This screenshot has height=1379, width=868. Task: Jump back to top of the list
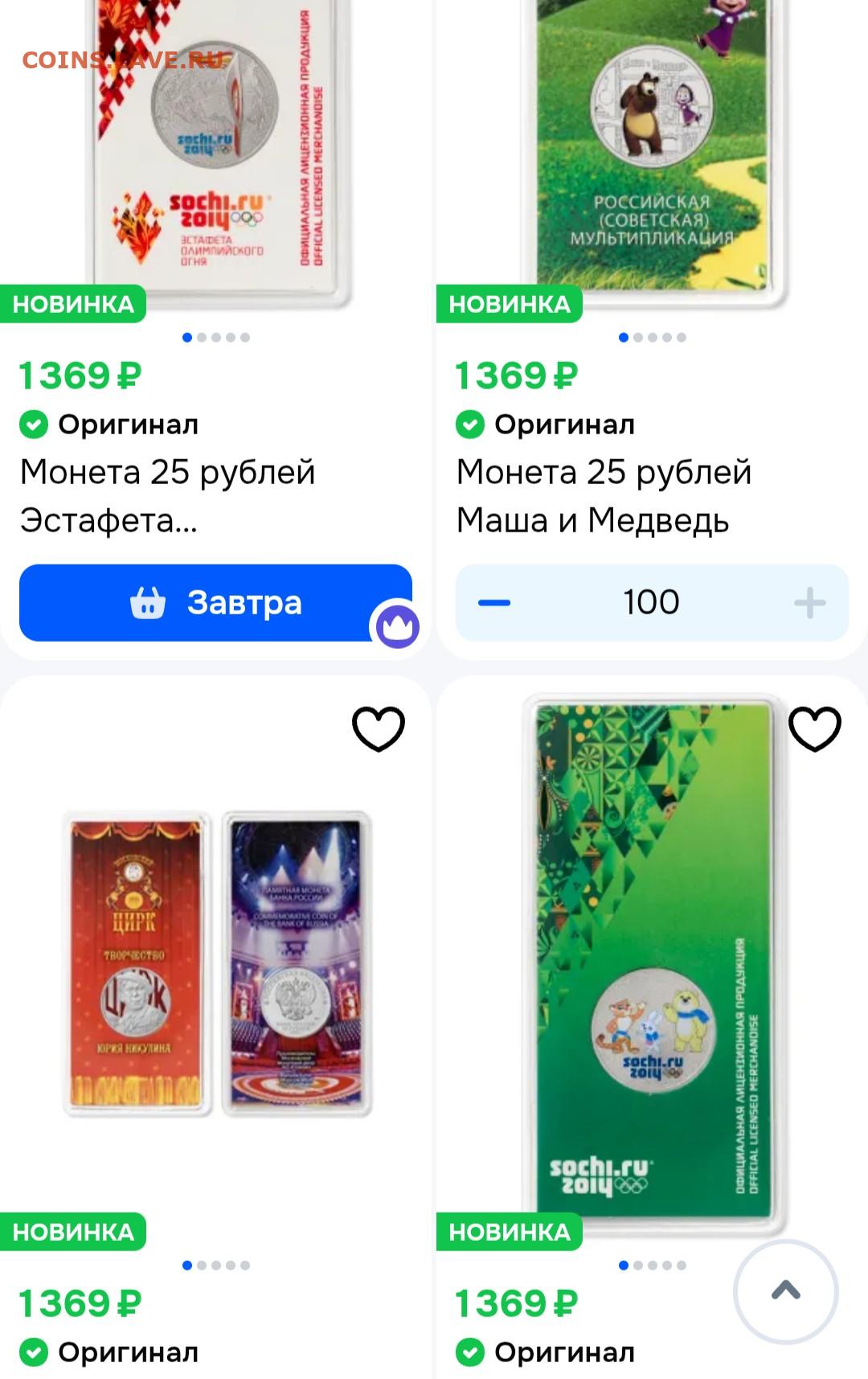785,1291
